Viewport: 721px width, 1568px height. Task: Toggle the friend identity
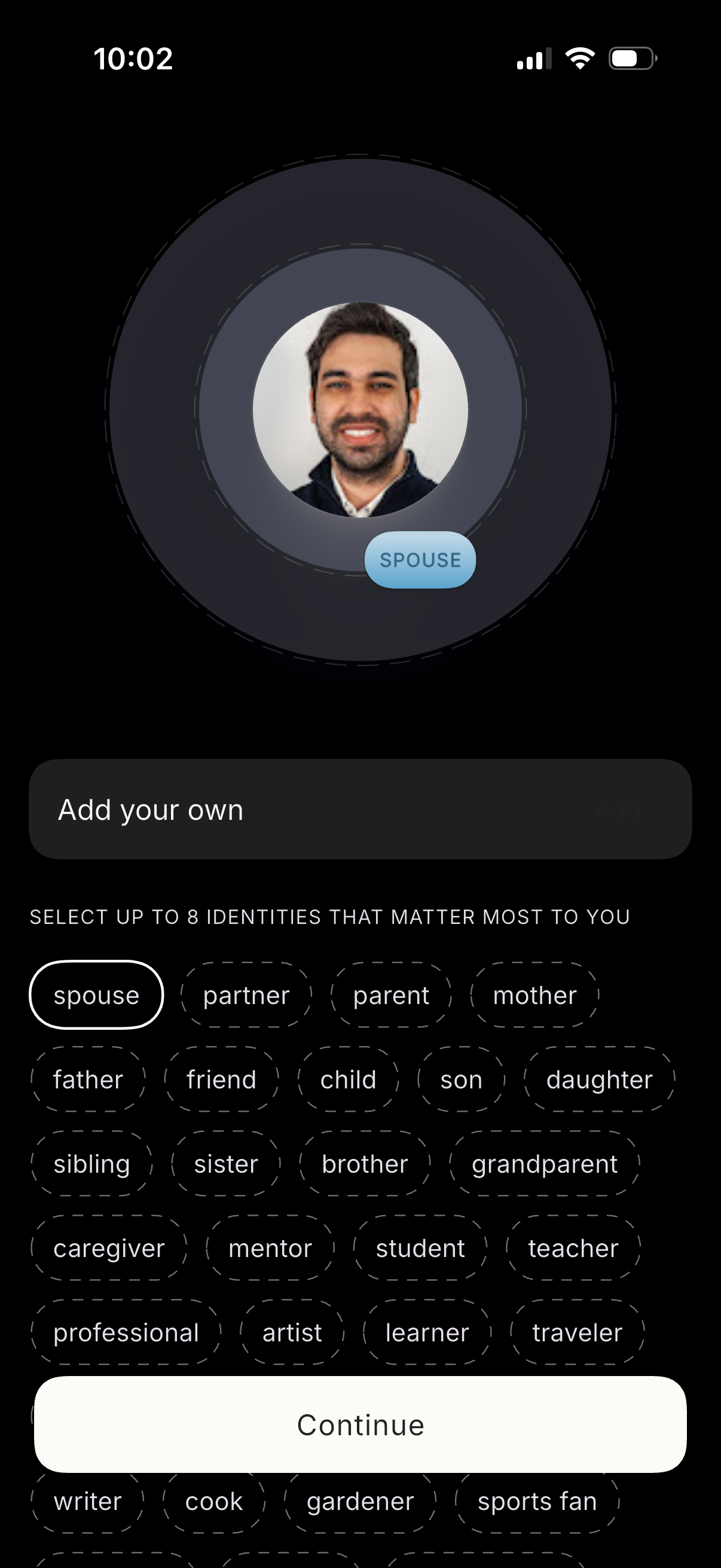(x=220, y=1081)
